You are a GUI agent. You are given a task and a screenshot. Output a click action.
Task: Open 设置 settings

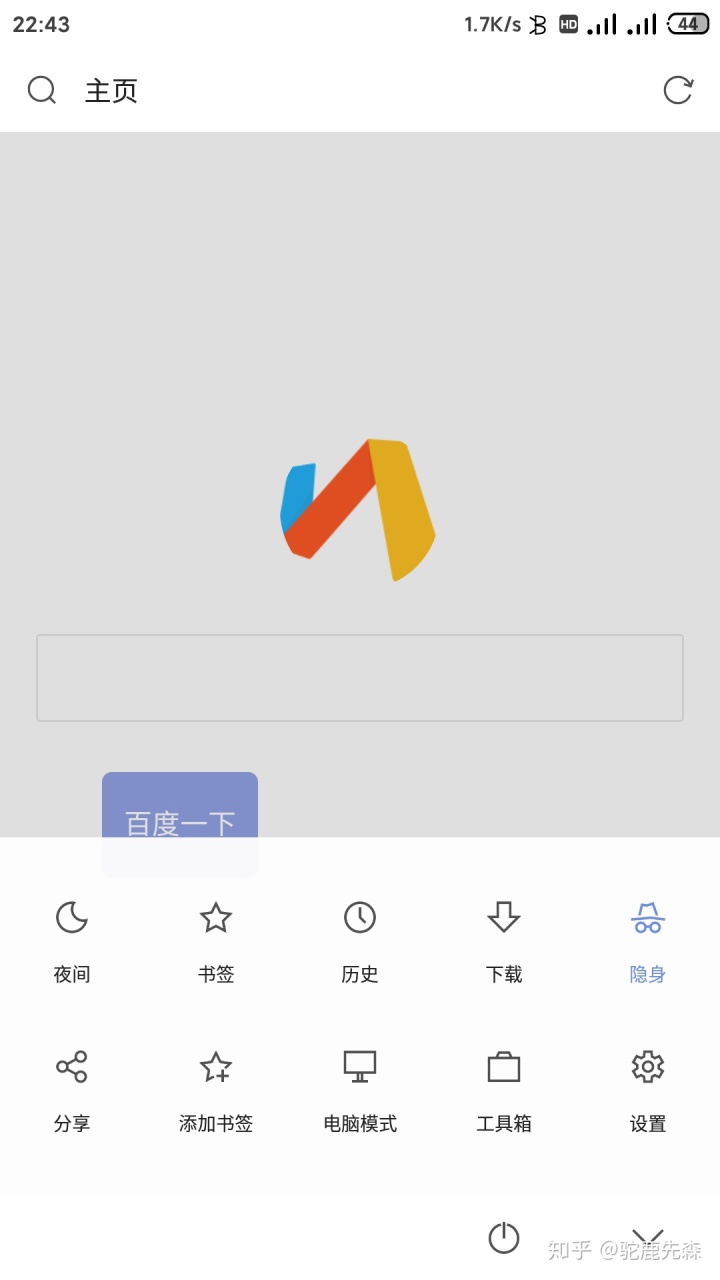pos(648,1088)
